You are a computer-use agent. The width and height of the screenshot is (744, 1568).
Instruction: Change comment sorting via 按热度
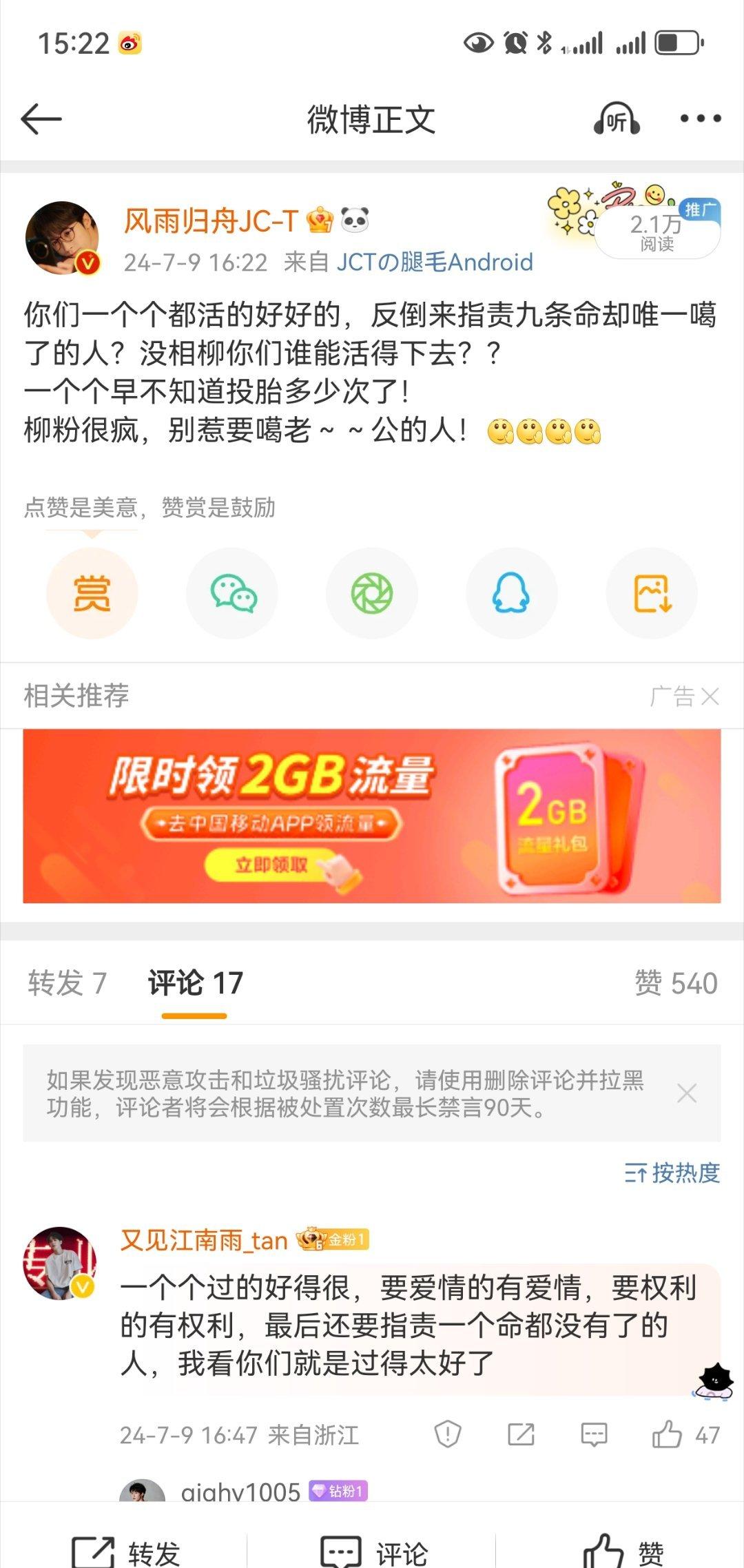point(672,1173)
